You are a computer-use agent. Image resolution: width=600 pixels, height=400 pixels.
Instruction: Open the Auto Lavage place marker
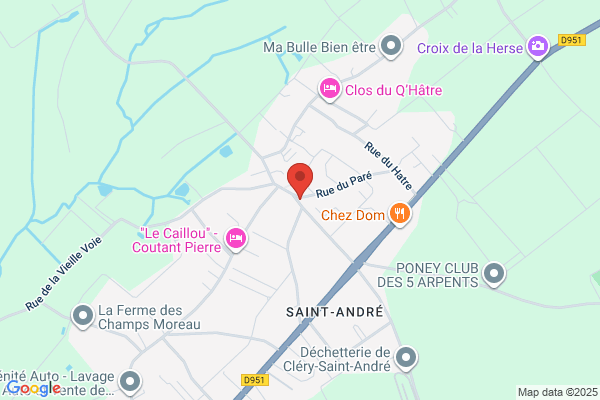pyautogui.click(x=130, y=382)
